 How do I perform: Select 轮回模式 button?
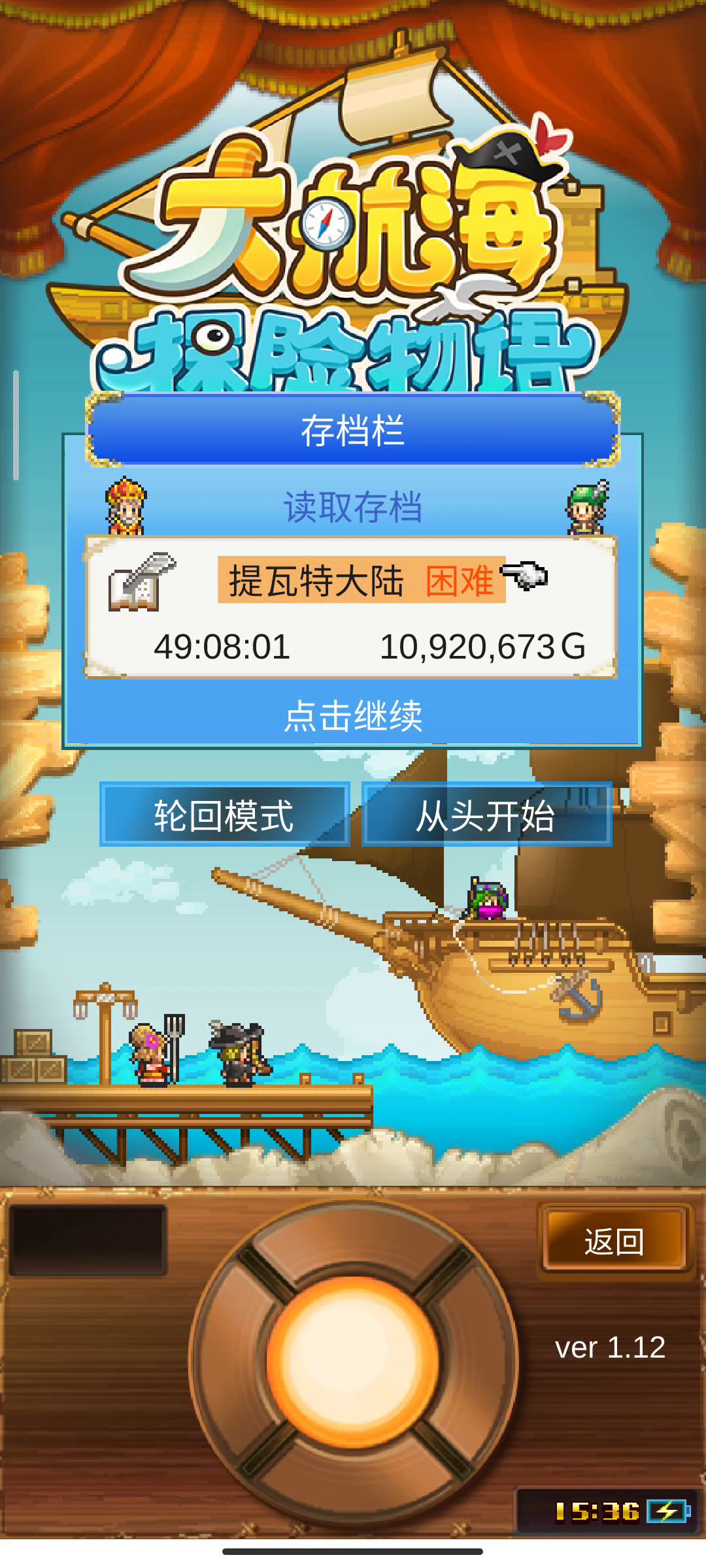pos(224,815)
